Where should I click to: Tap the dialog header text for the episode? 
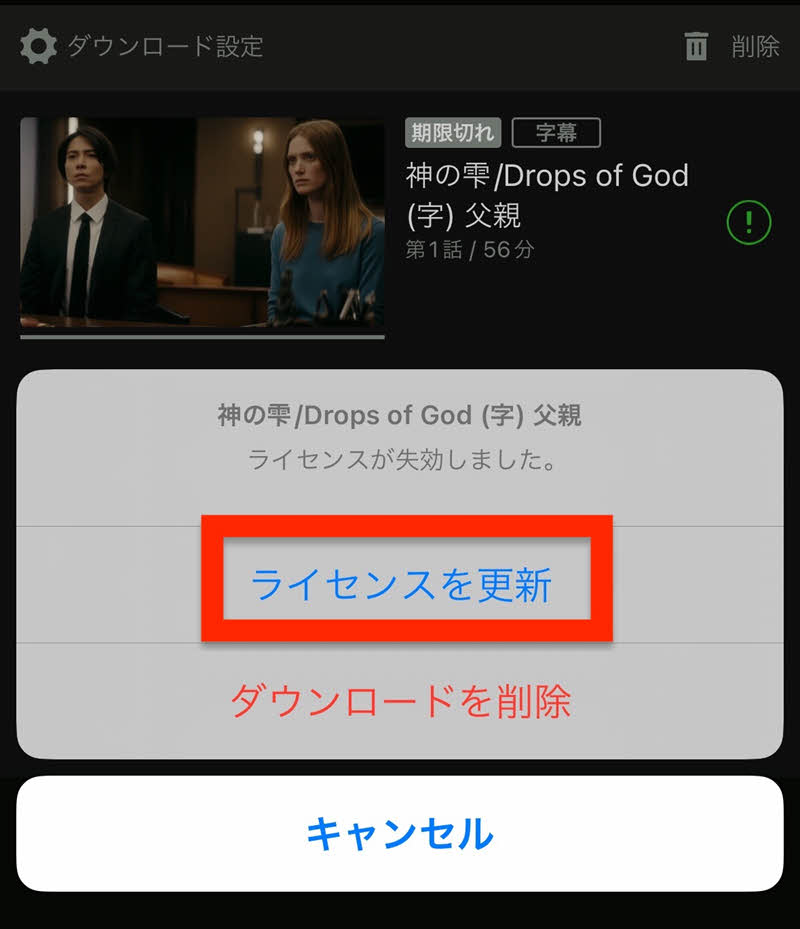click(x=400, y=415)
